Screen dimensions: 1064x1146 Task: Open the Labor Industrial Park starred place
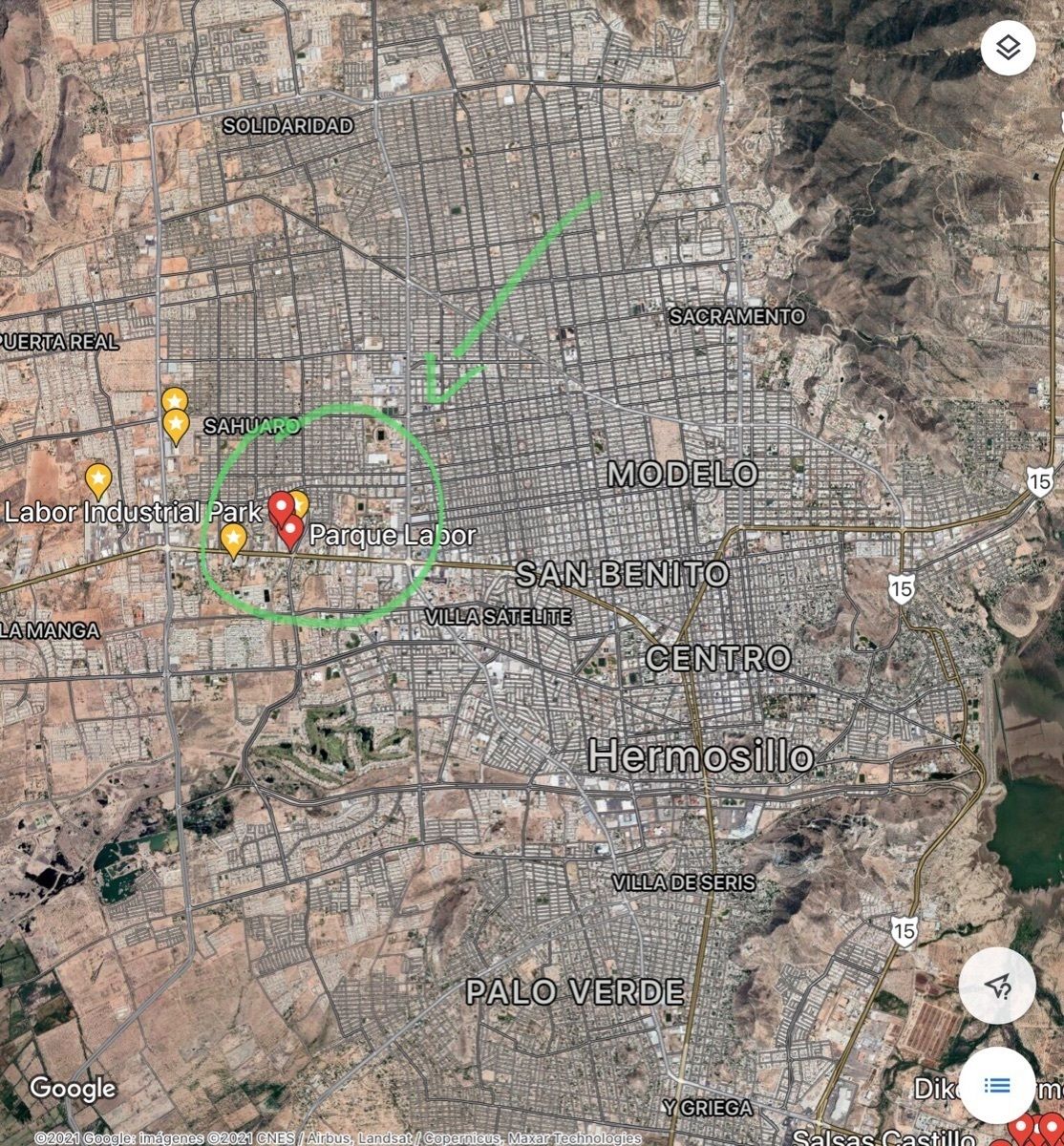[x=99, y=477]
